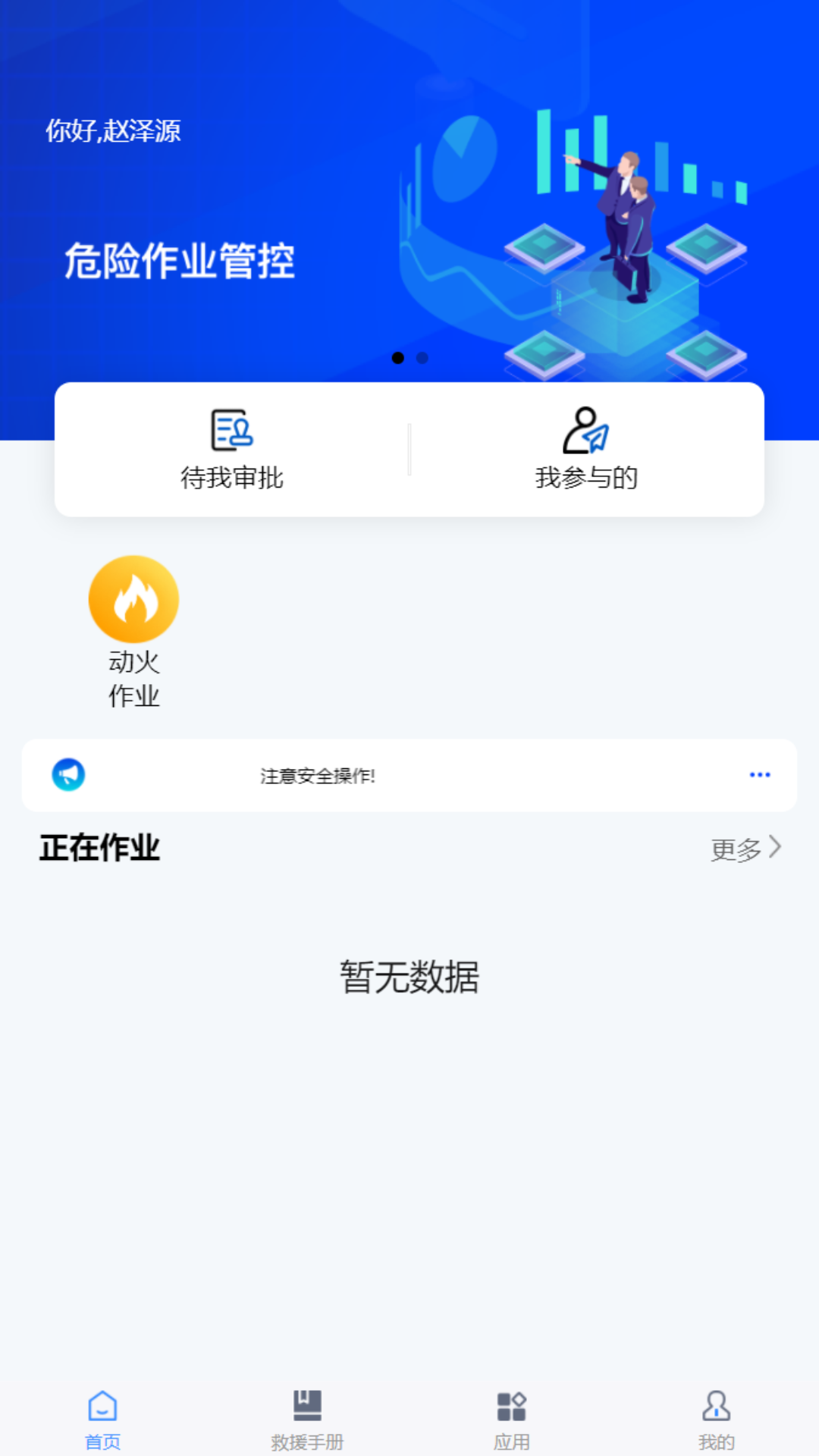The height and width of the screenshot is (1456, 819).
Task: Switch to the second banner dot
Action: (422, 358)
